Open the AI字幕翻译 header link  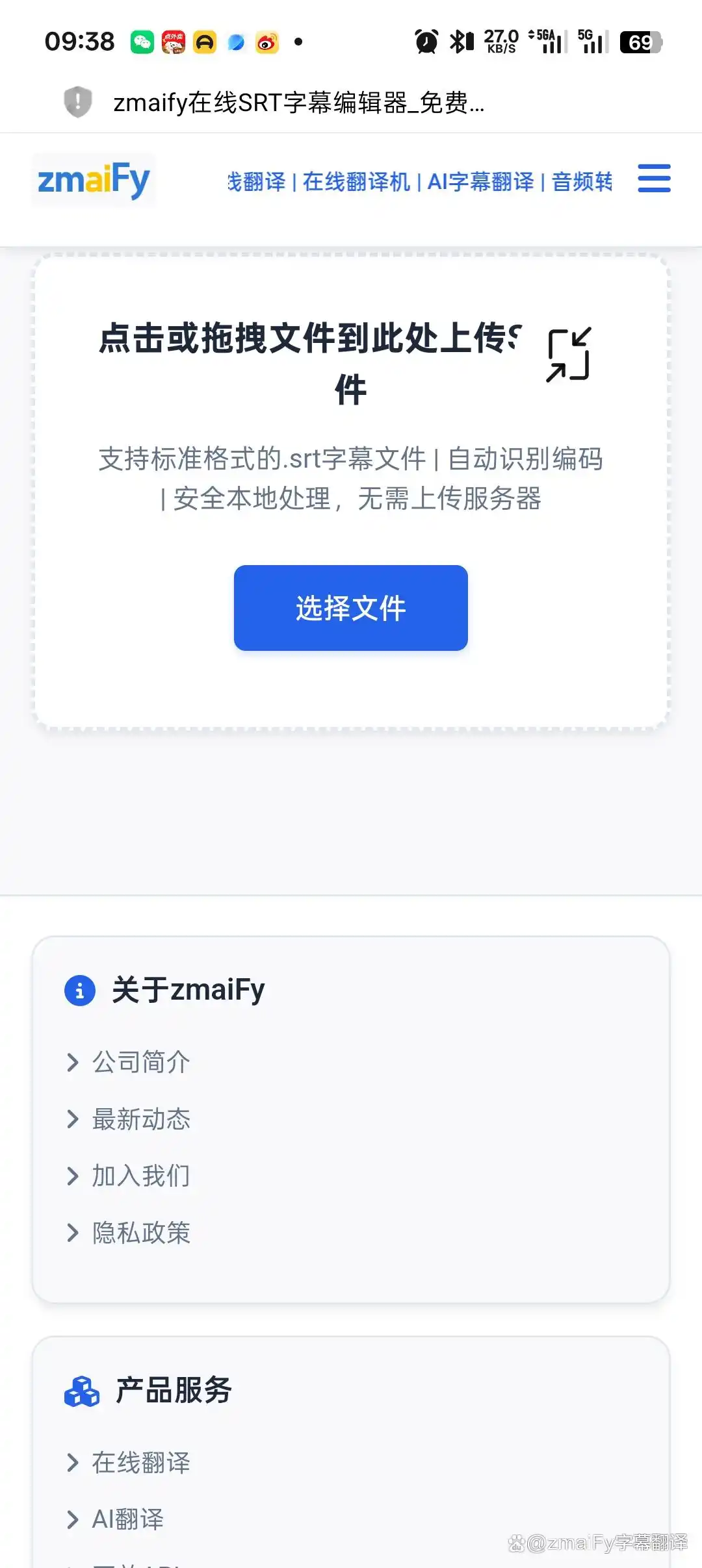(x=480, y=182)
